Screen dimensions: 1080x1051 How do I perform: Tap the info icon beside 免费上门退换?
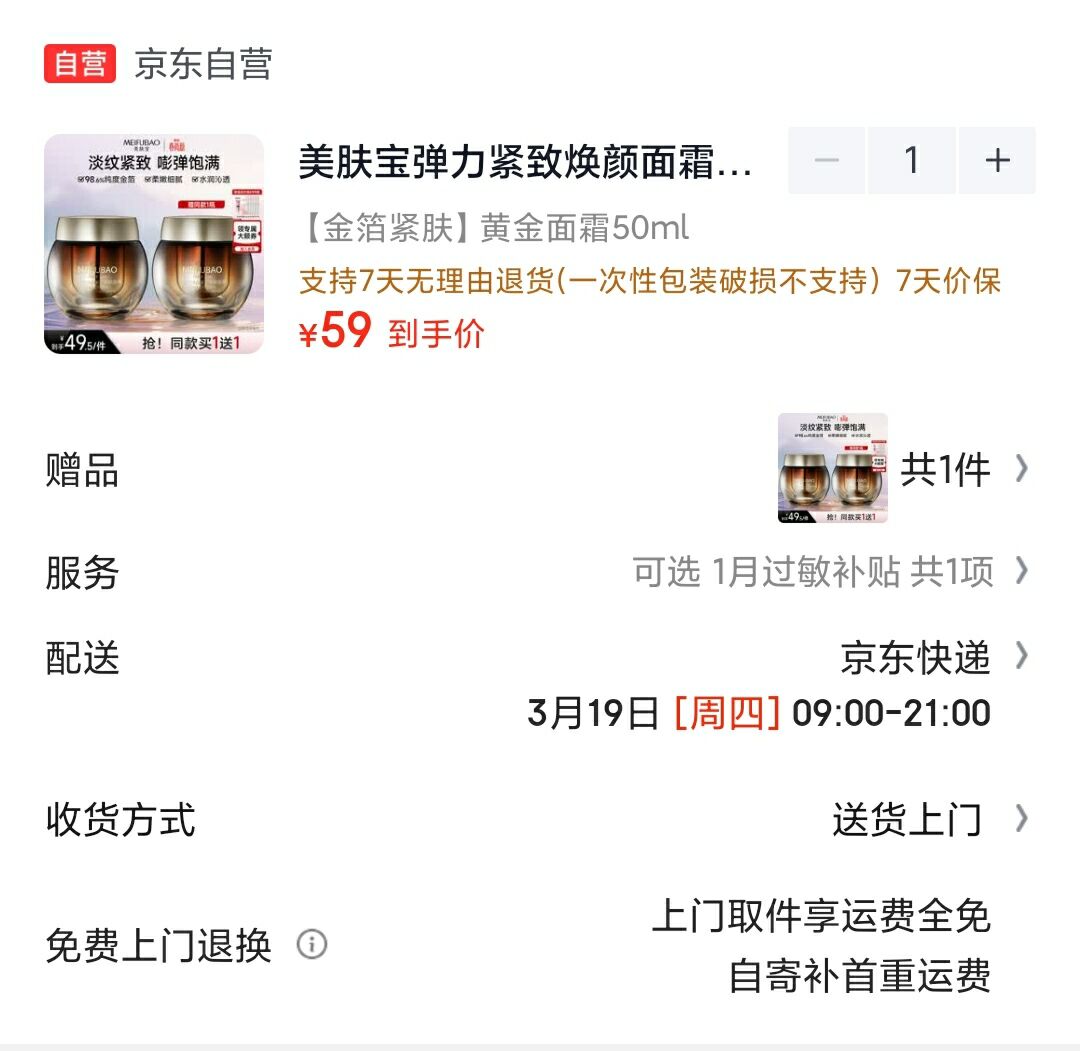tap(312, 944)
